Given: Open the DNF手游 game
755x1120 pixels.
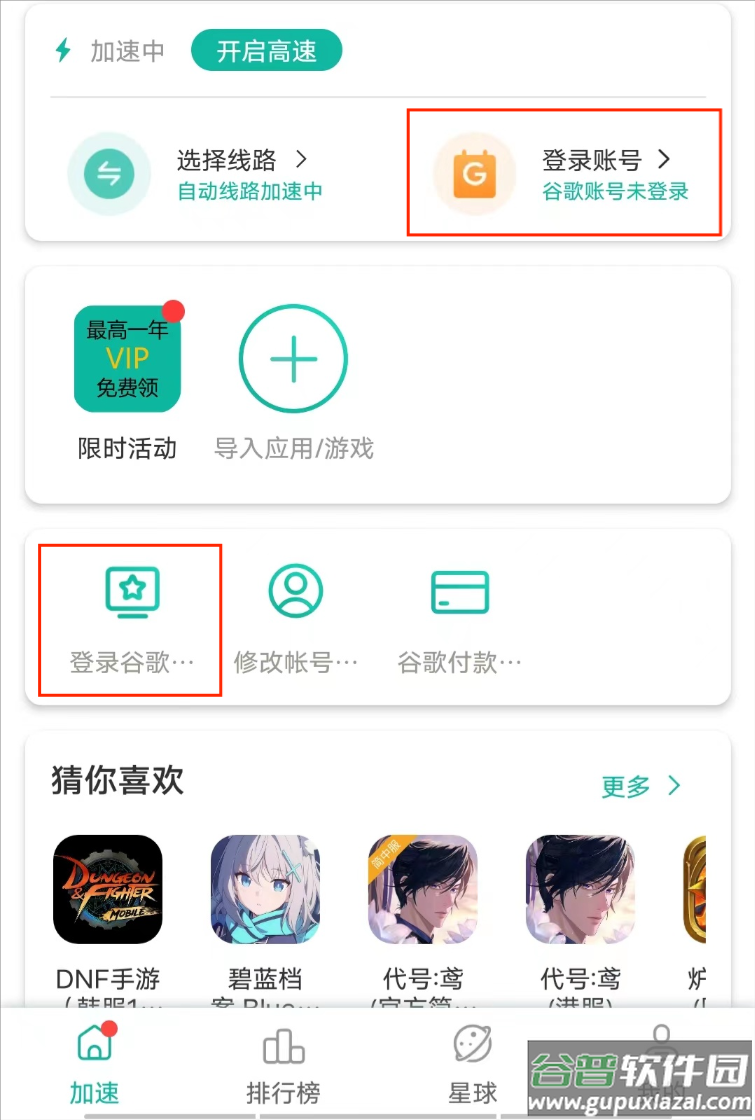Looking at the screenshot, I should coord(108,890).
